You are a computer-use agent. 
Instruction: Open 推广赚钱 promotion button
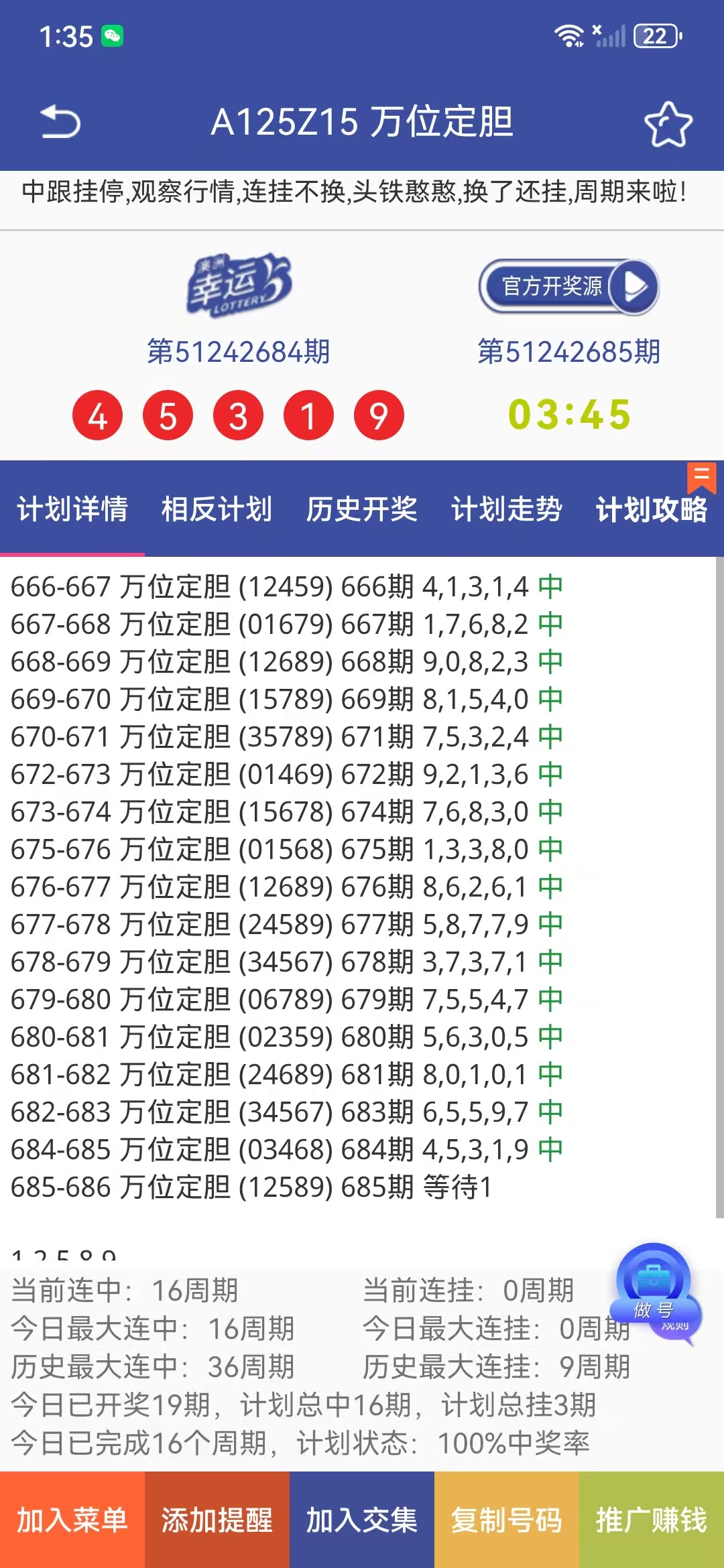point(652,1520)
